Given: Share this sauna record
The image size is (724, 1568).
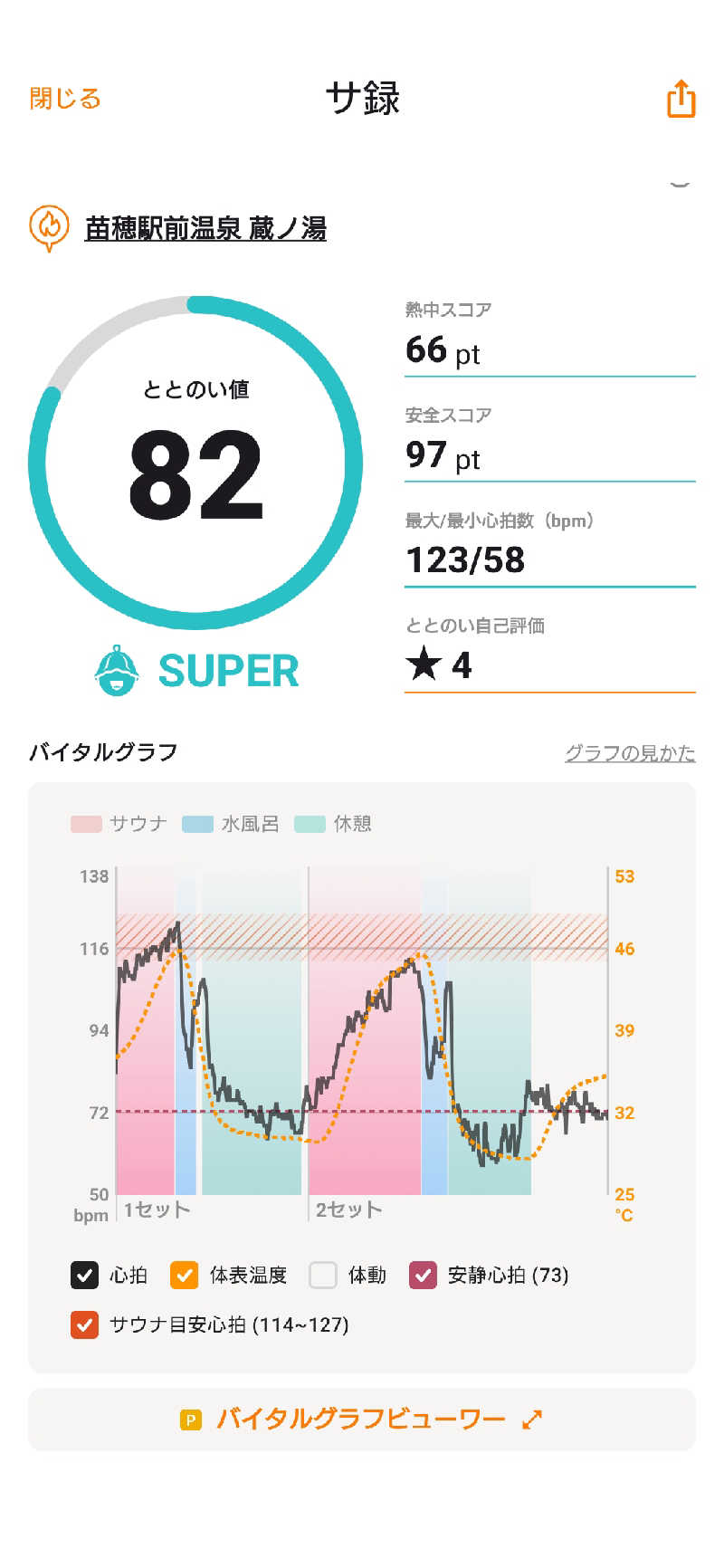Looking at the screenshot, I should point(681,98).
